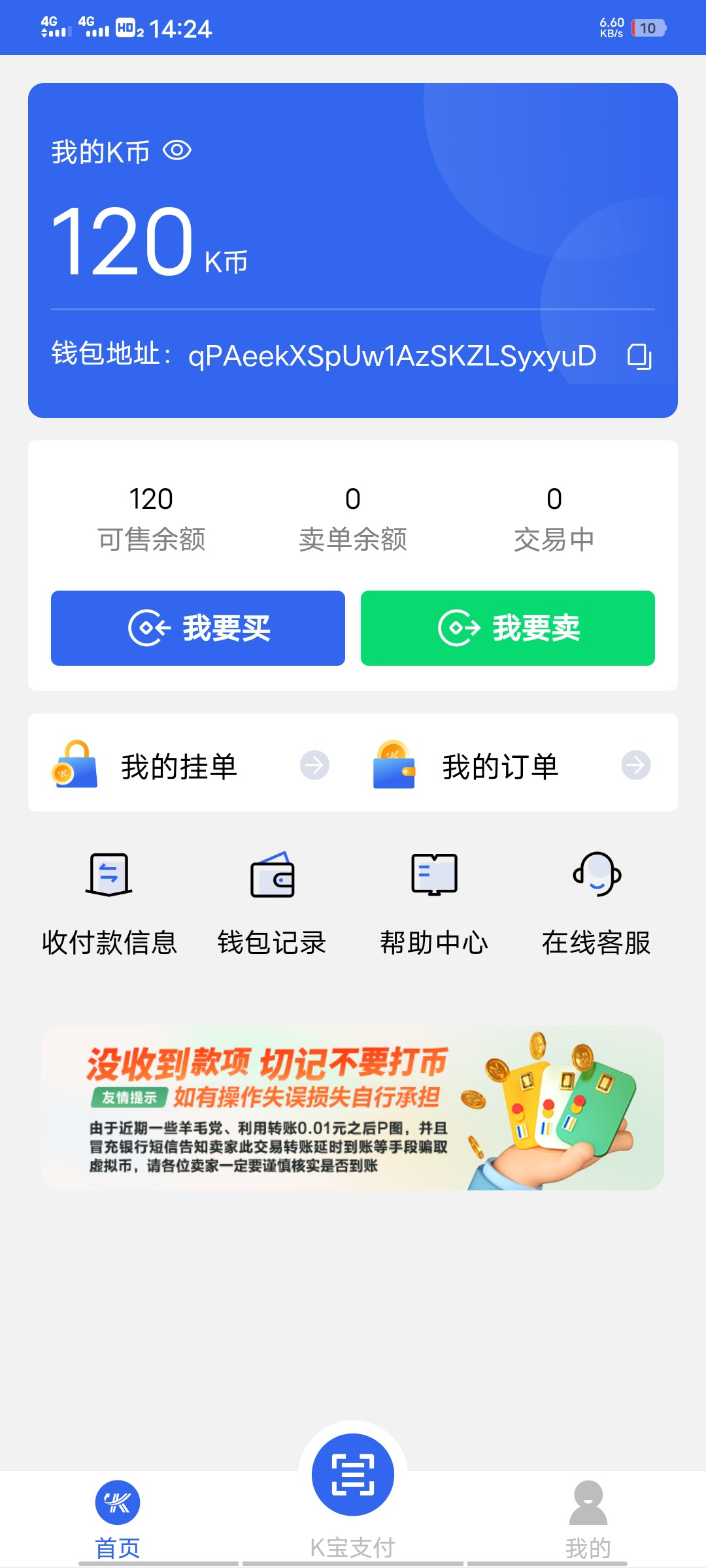Copy the wallet address
The width and height of the screenshot is (706, 1568).
click(639, 356)
